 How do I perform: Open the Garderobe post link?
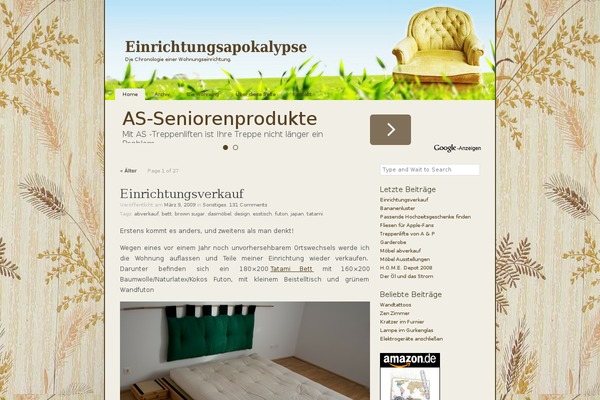coord(393,242)
